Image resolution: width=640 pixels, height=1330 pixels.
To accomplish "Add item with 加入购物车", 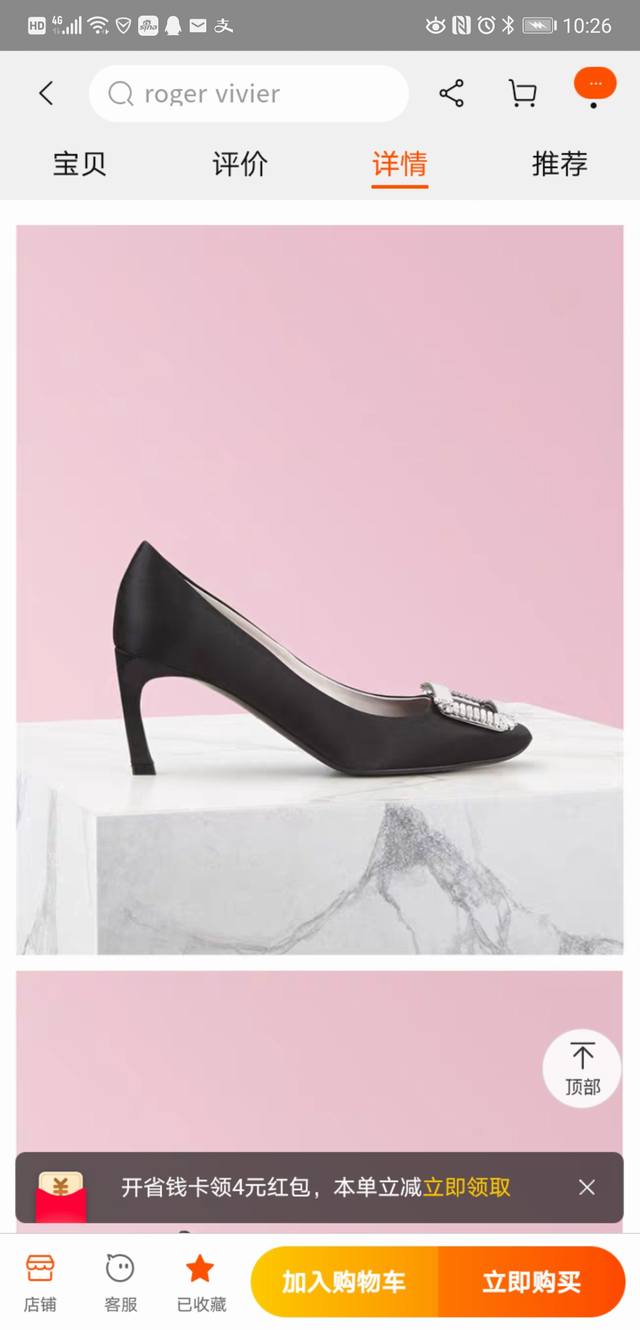I will (344, 1282).
